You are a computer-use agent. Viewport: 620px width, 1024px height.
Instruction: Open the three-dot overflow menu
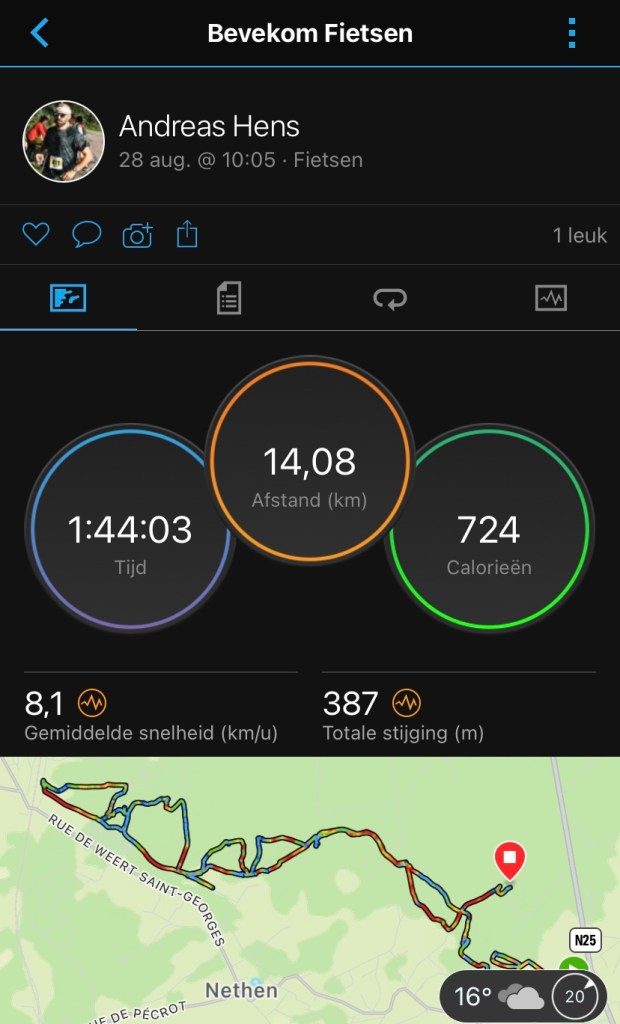tap(572, 33)
